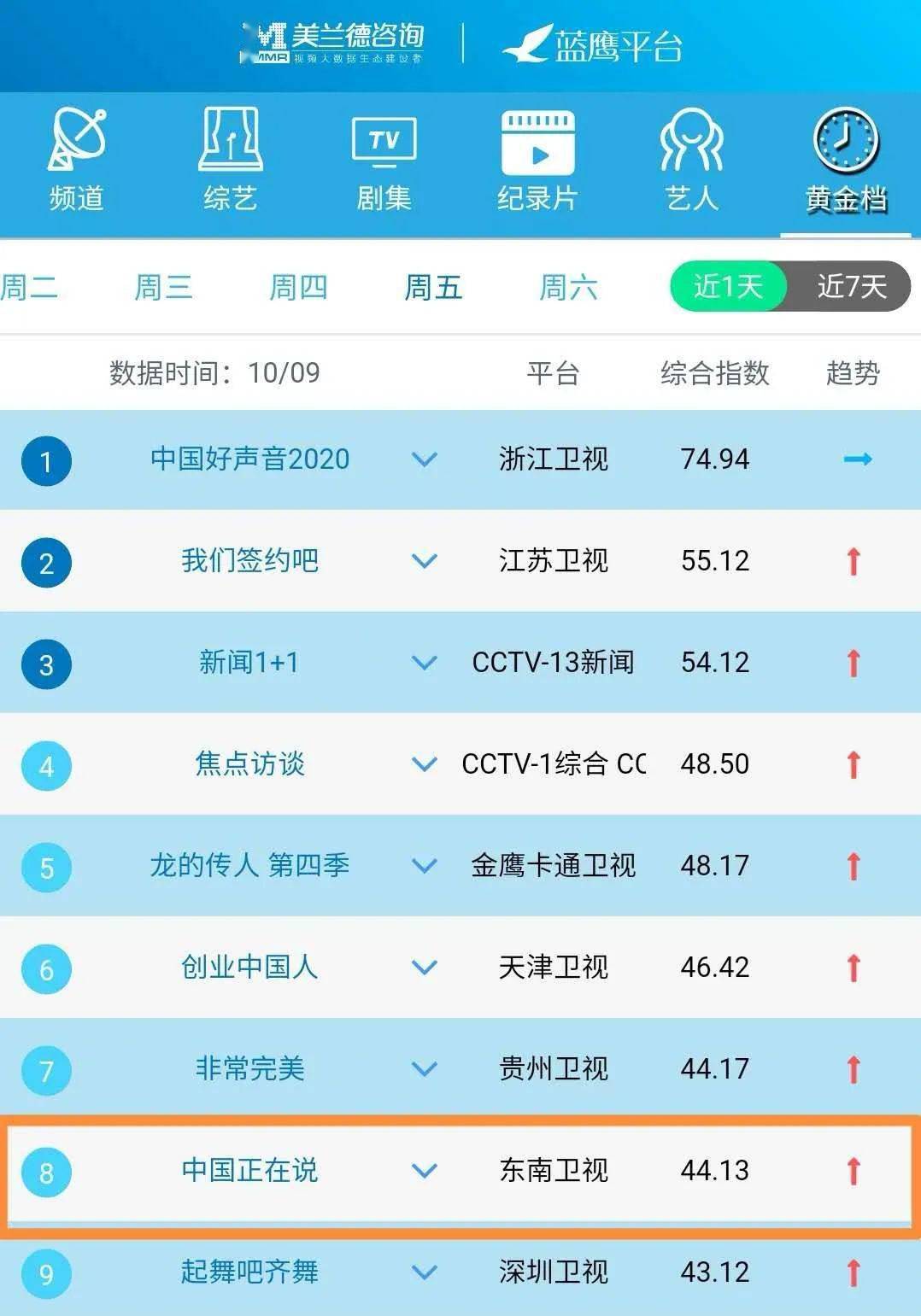
Task: Select the rank 5 number badge
Action: coord(46,866)
